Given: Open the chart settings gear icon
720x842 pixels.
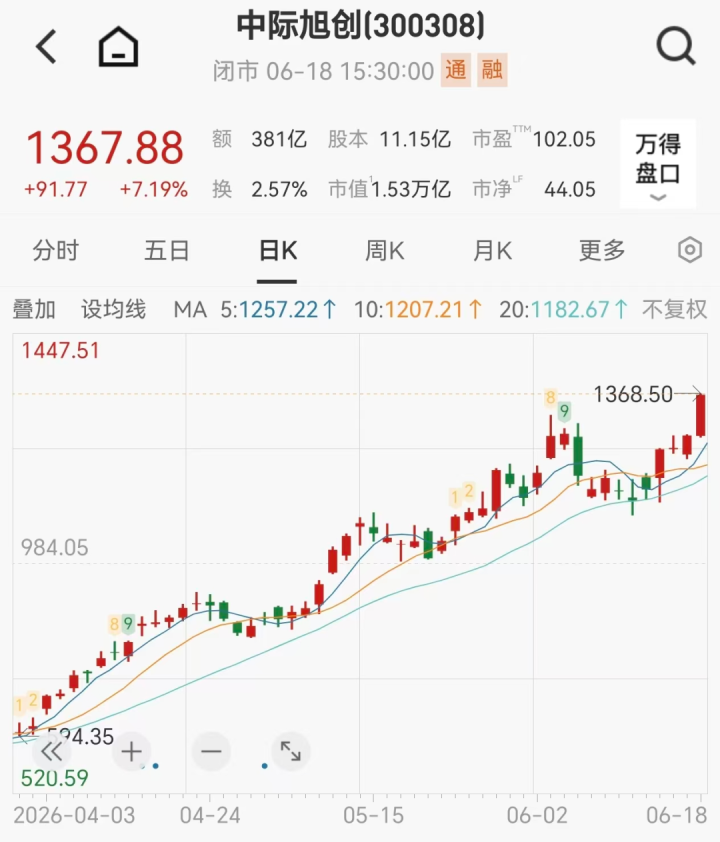Looking at the screenshot, I should [x=690, y=250].
